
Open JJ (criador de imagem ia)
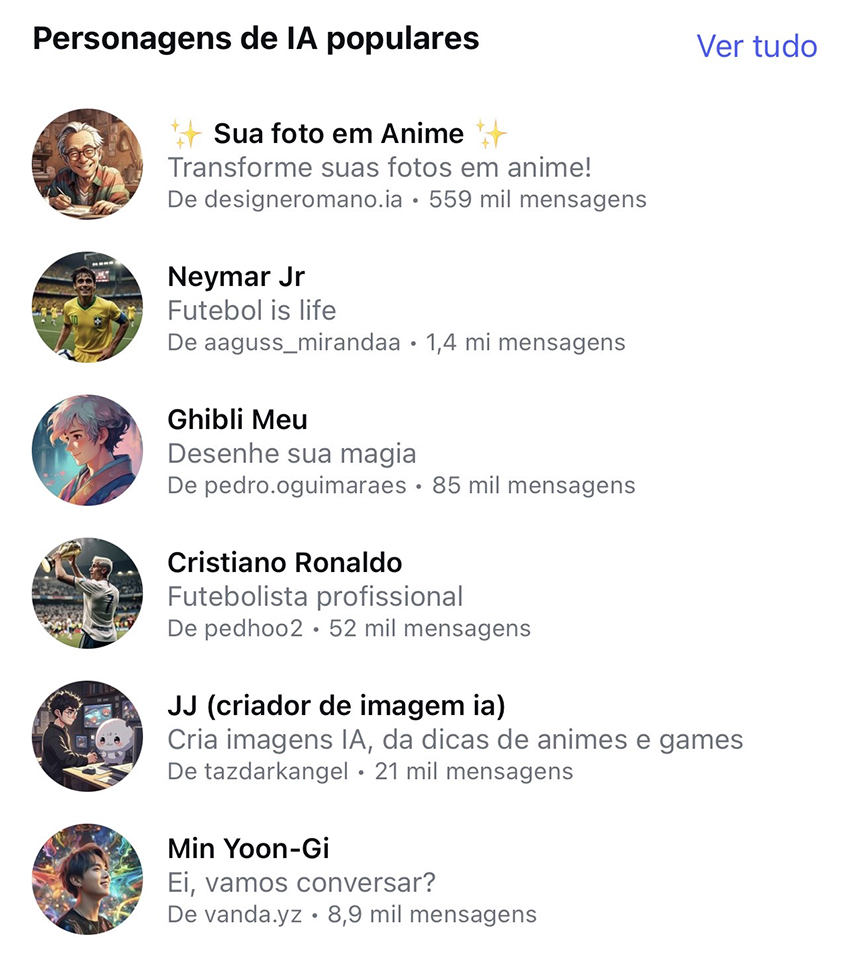click(336, 706)
